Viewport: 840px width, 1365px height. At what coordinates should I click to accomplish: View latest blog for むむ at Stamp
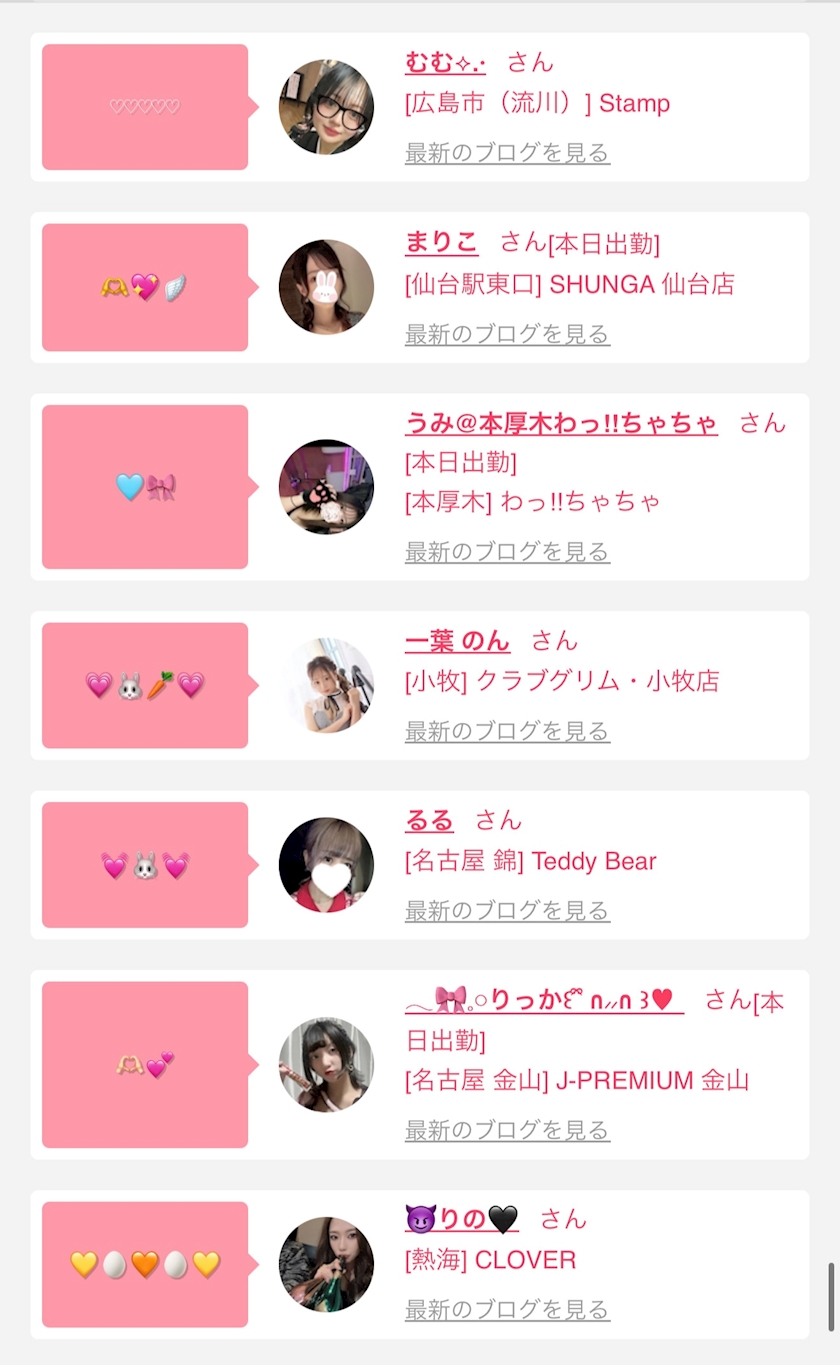pos(507,153)
